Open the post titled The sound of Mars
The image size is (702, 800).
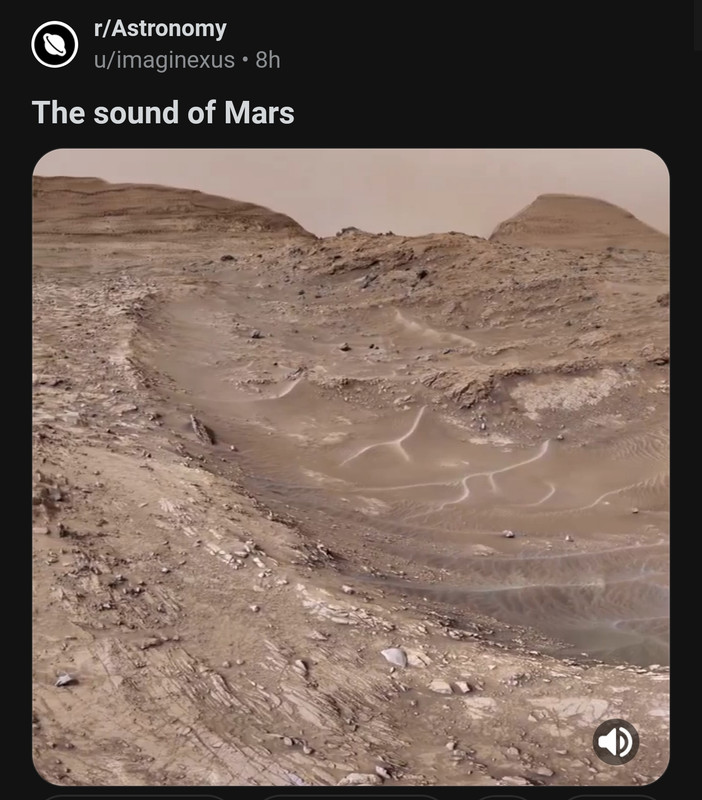point(163,113)
